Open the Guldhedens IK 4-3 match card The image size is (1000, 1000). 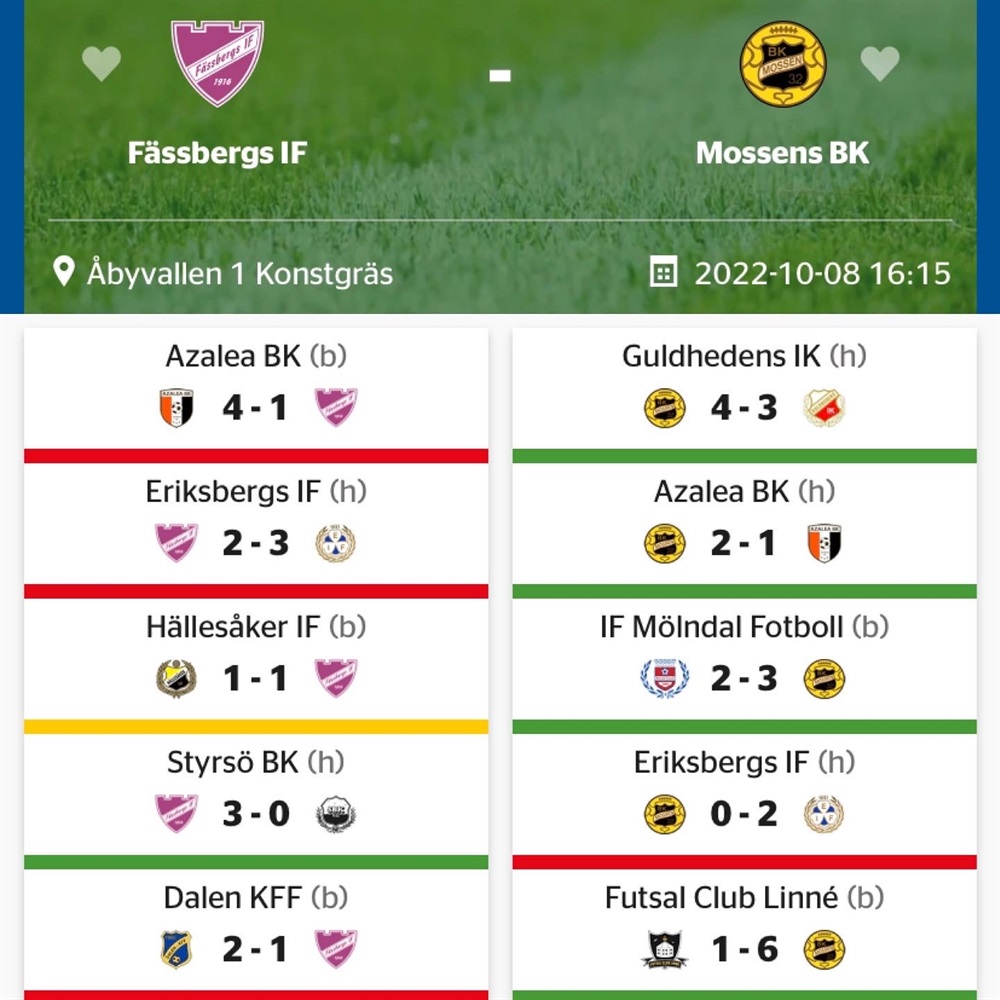click(x=744, y=390)
